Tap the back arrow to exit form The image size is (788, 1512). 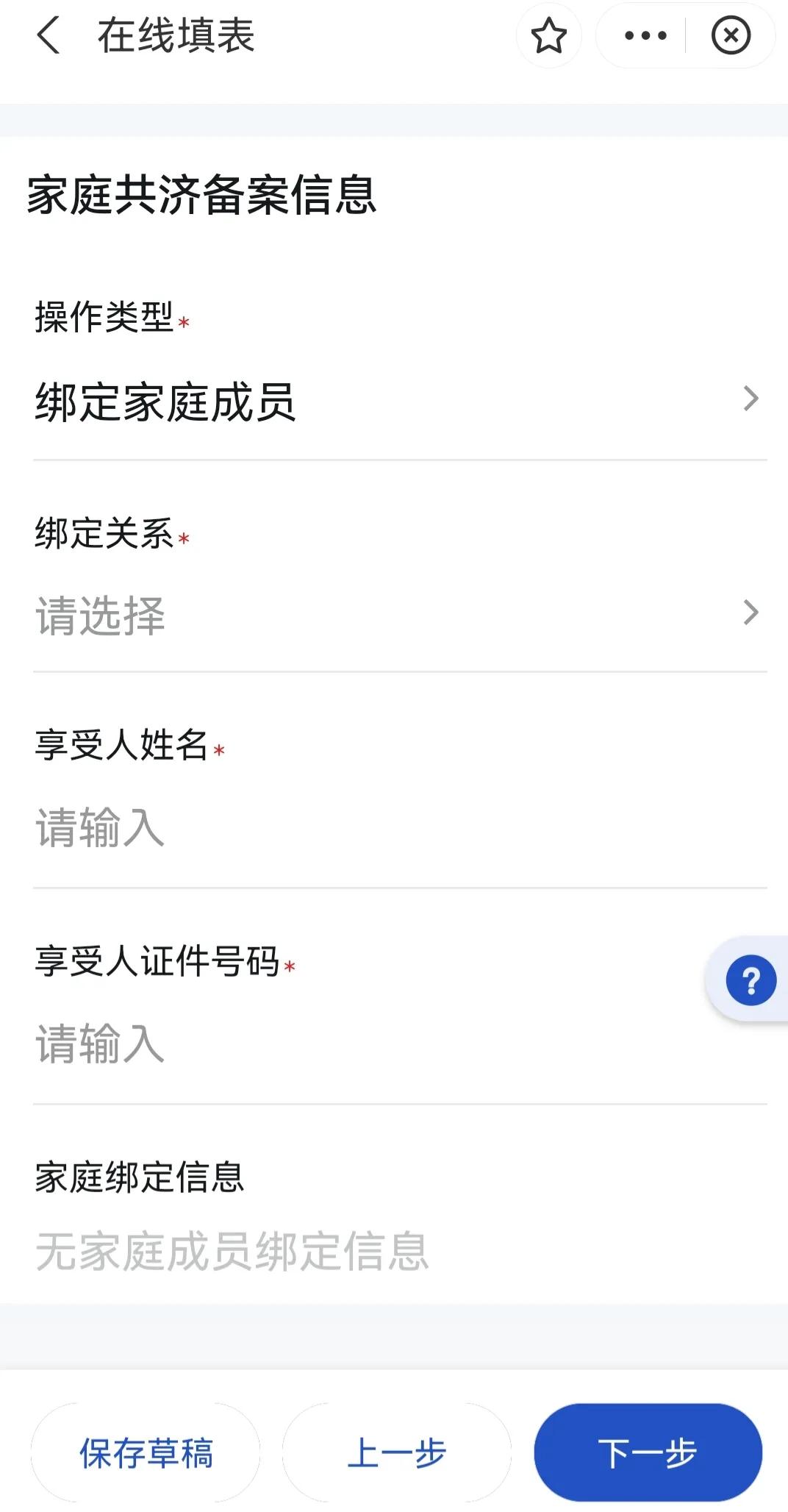49,35
